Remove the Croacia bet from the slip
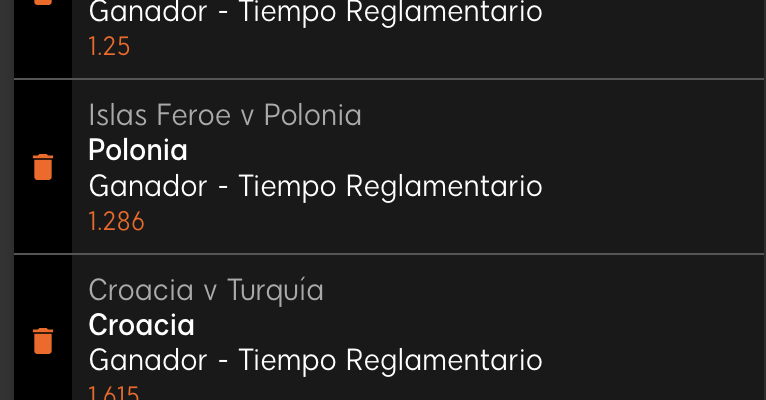The width and height of the screenshot is (766, 400). 42,341
